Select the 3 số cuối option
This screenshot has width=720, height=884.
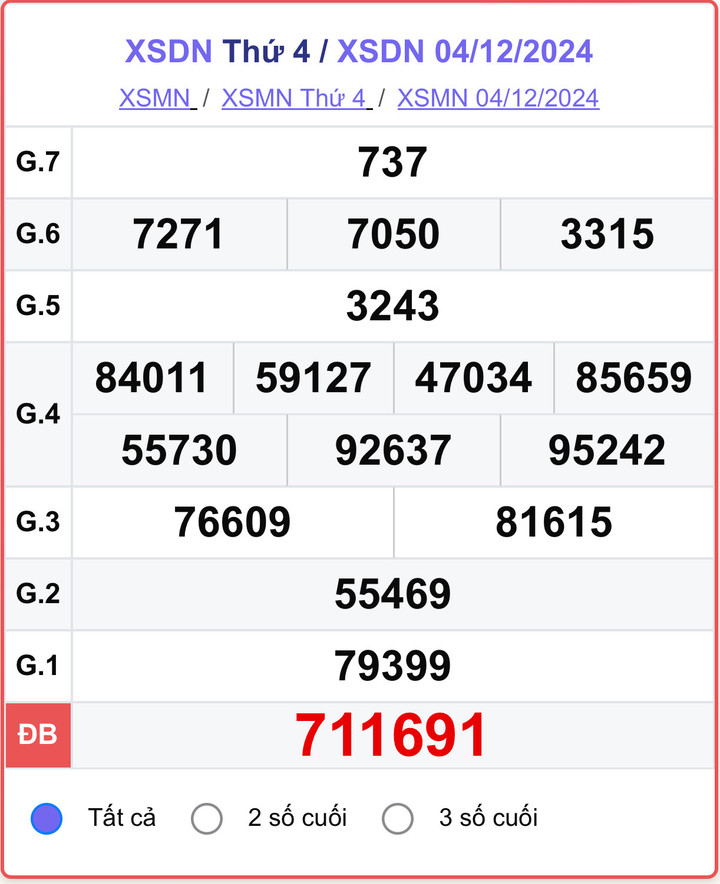[x=398, y=818]
